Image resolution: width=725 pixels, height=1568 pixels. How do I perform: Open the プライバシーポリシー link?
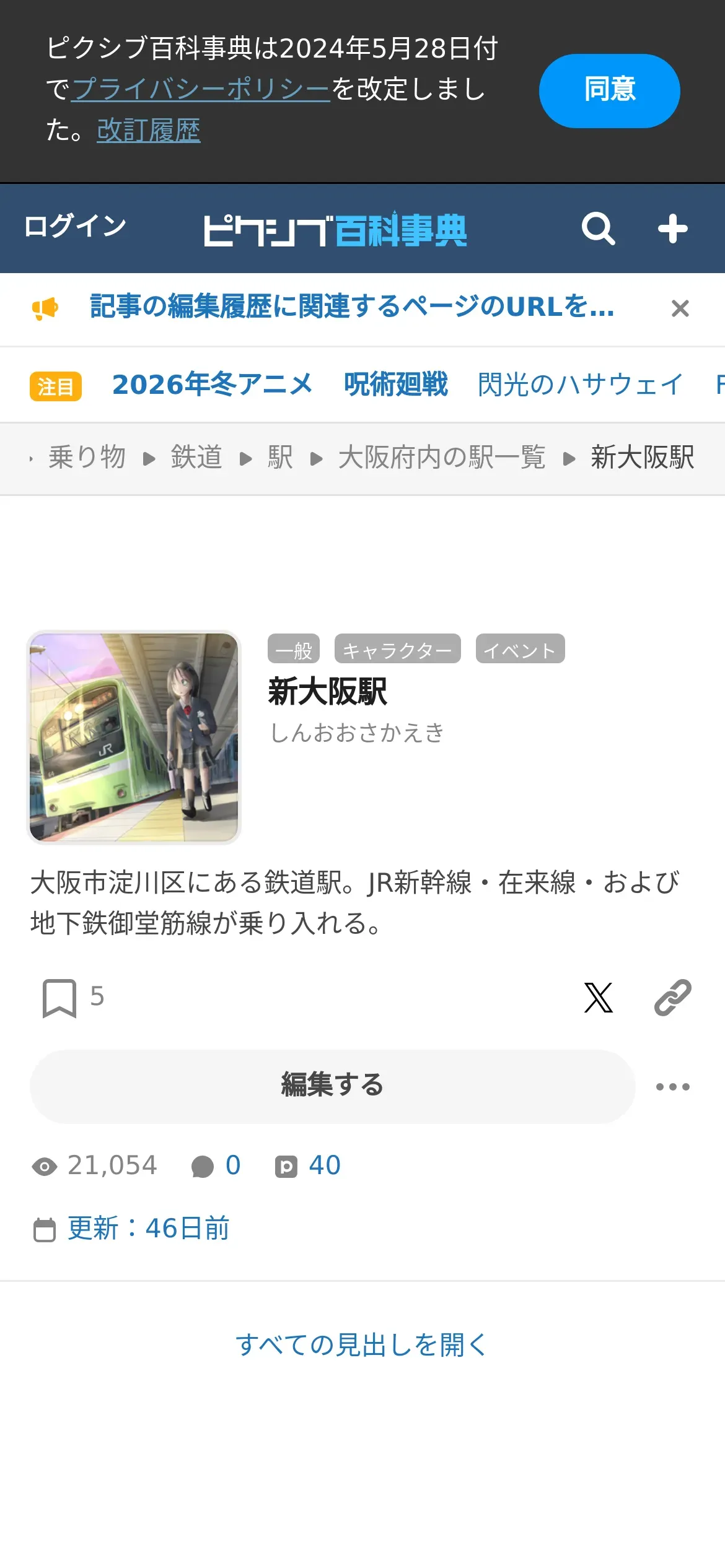(201, 89)
